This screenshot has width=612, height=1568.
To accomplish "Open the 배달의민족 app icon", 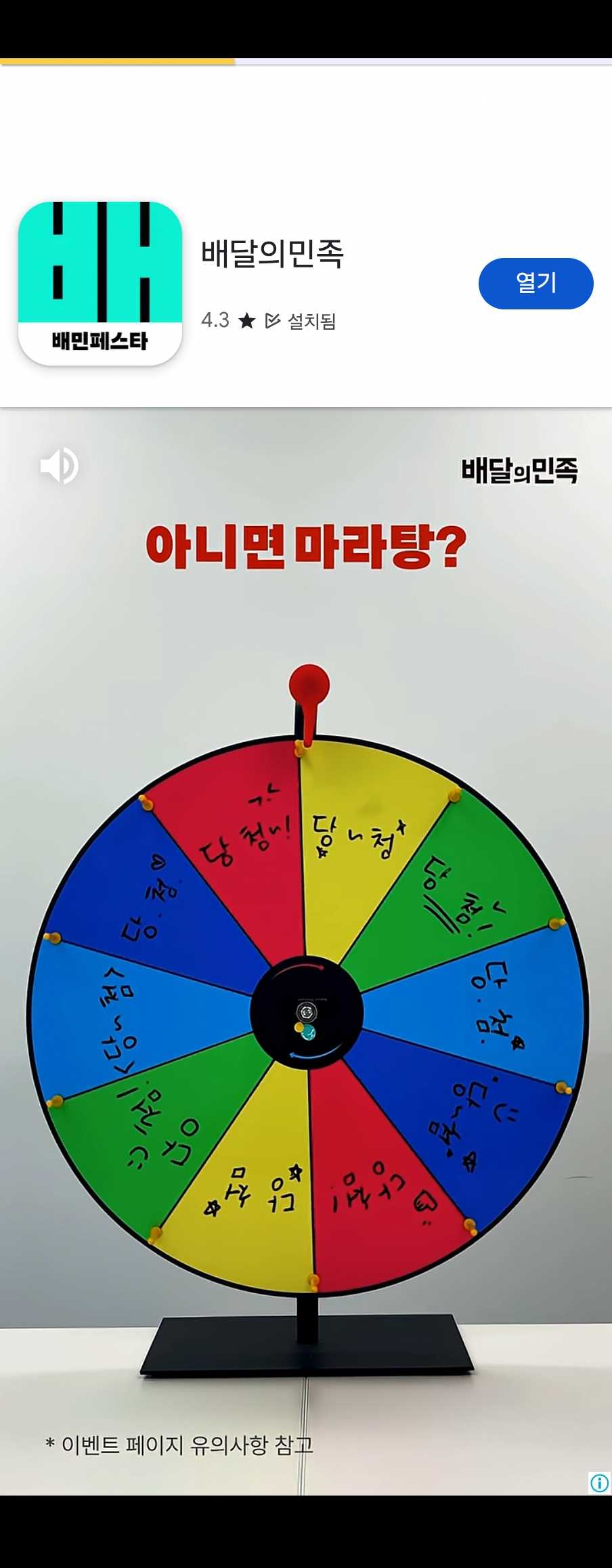I will tap(100, 283).
